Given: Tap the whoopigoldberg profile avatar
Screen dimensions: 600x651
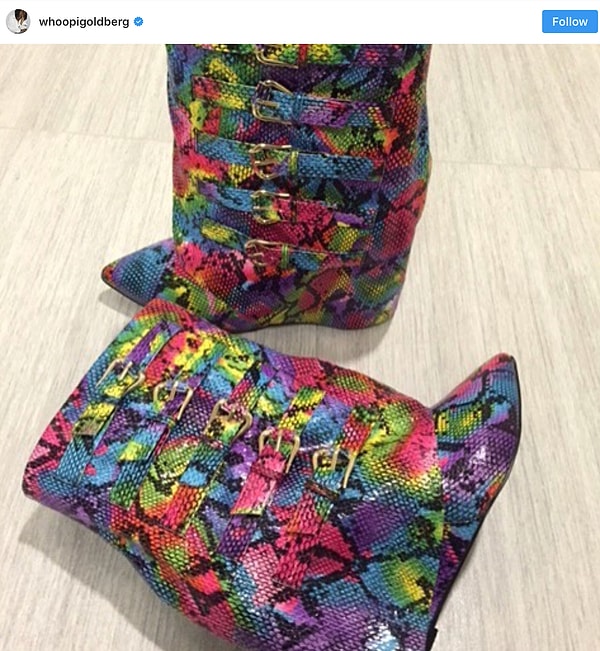Looking at the screenshot, I should click(x=17, y=21).
